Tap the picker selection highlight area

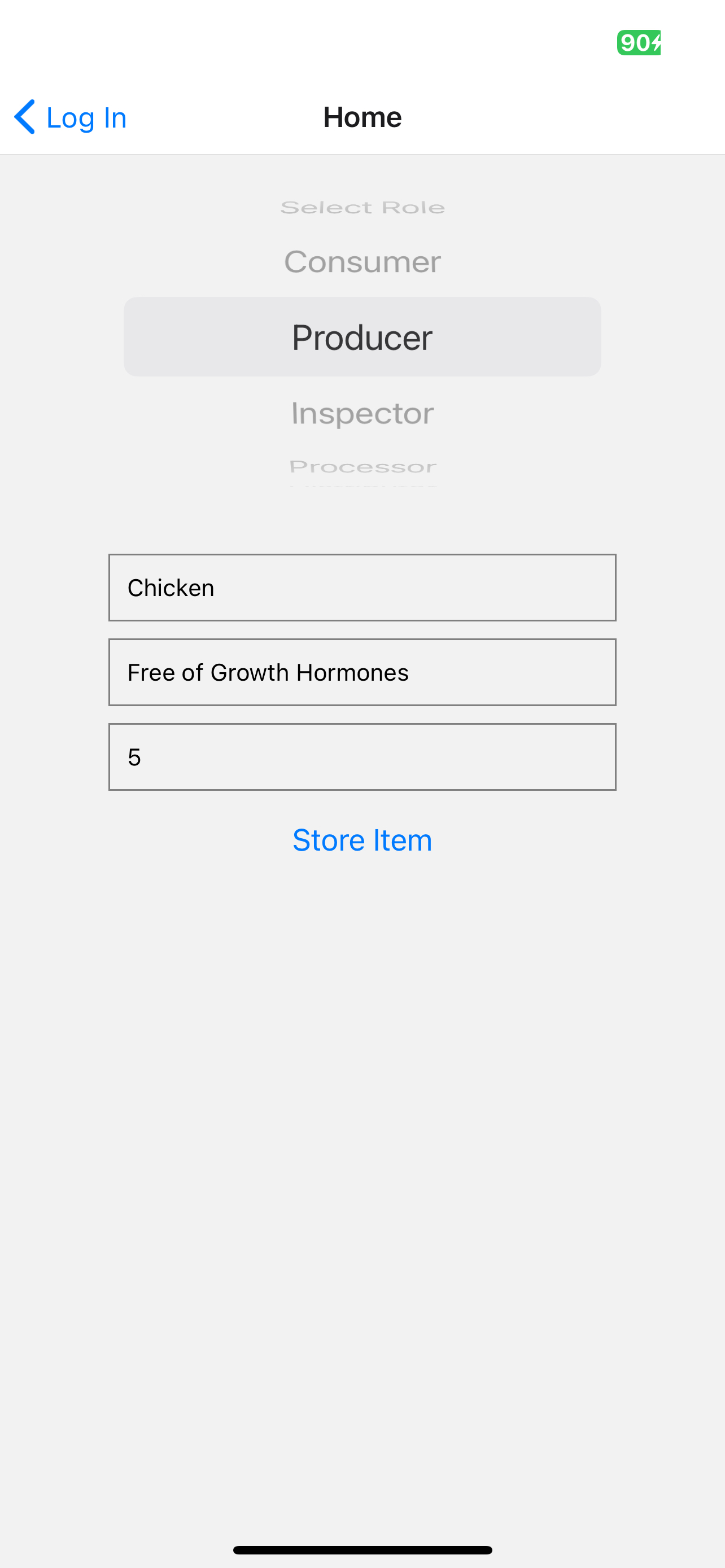362,336
